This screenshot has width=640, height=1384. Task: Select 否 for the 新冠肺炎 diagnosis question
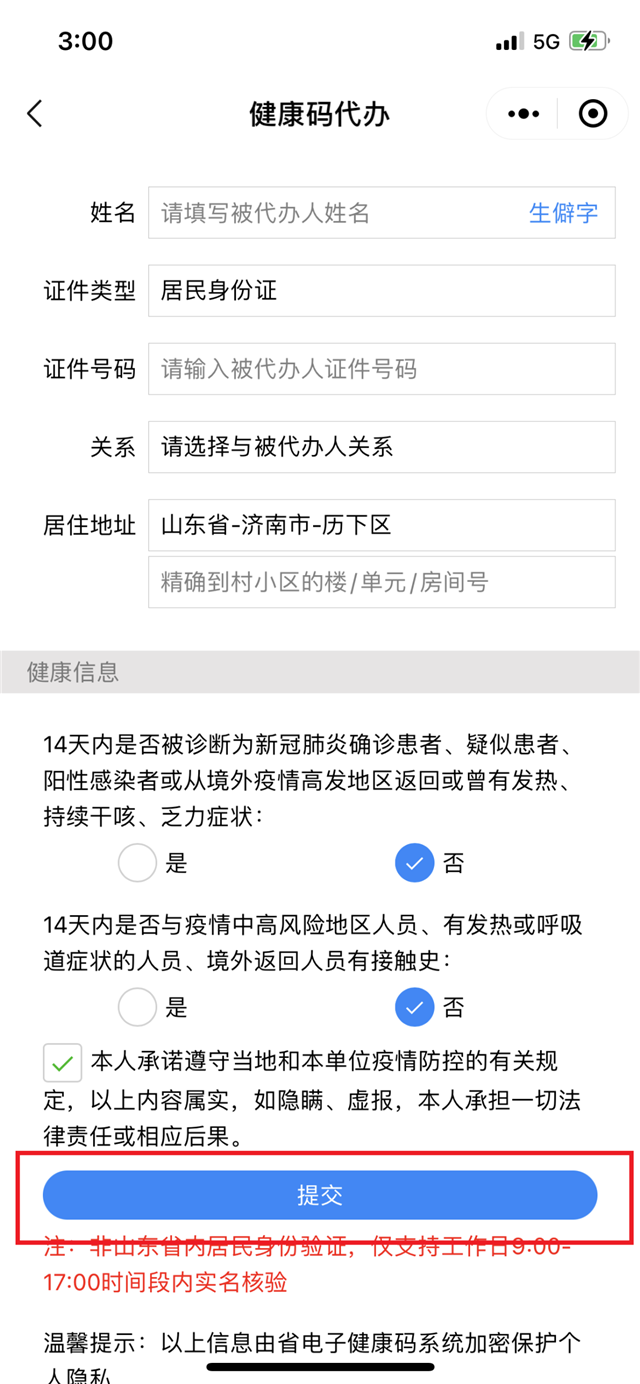(415, 863)
